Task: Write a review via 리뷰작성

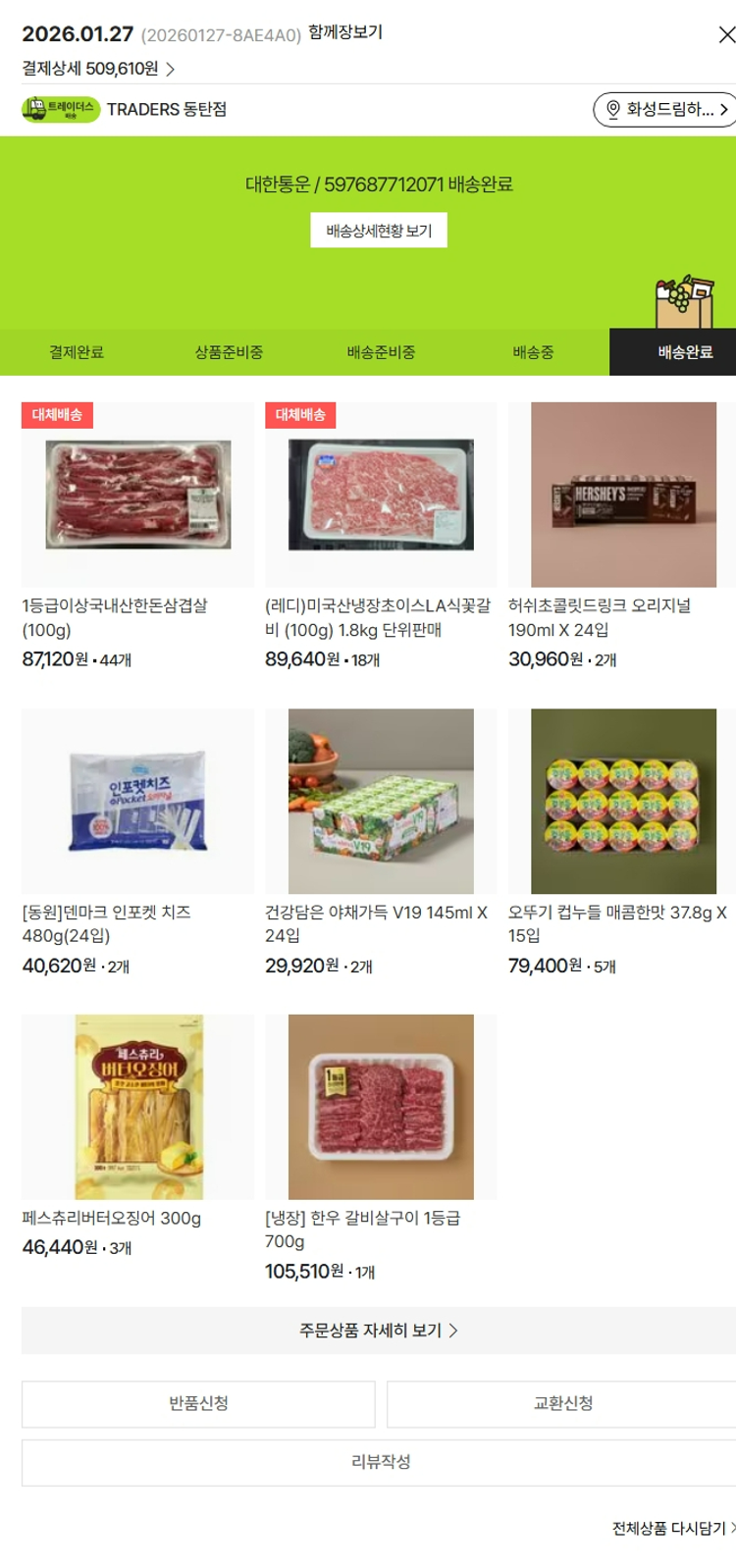Action: pyautogui.click(x=380, y=1462)
